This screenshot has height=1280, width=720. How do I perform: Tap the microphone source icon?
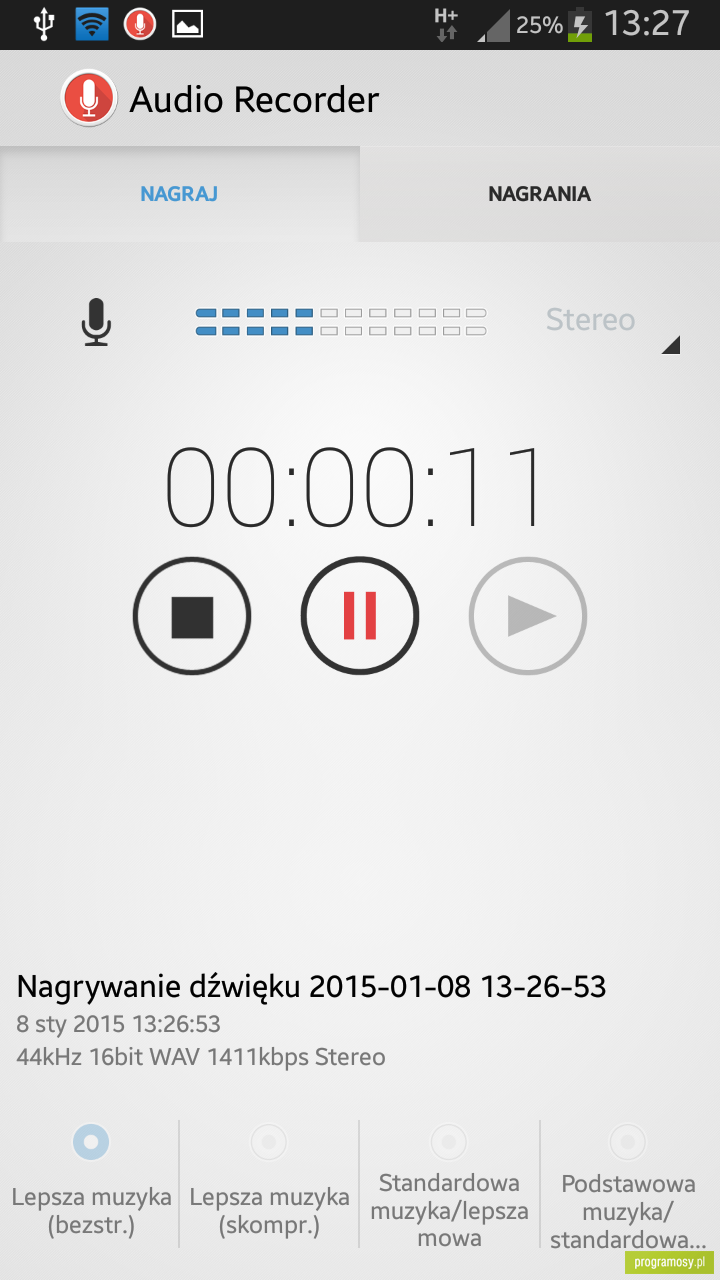(x=96, y=322)
